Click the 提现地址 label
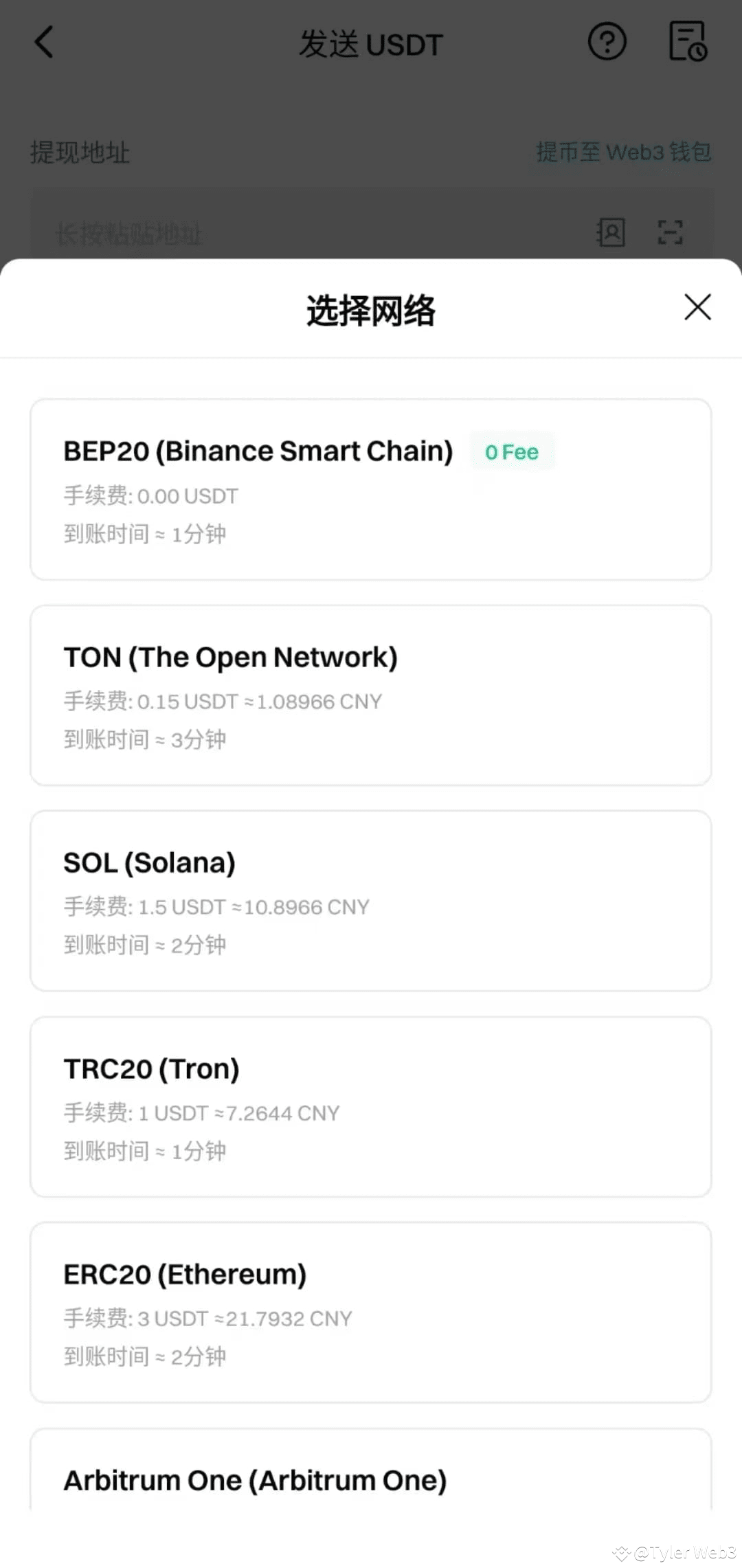742x1568 pixels. click(x=80, y=153)
